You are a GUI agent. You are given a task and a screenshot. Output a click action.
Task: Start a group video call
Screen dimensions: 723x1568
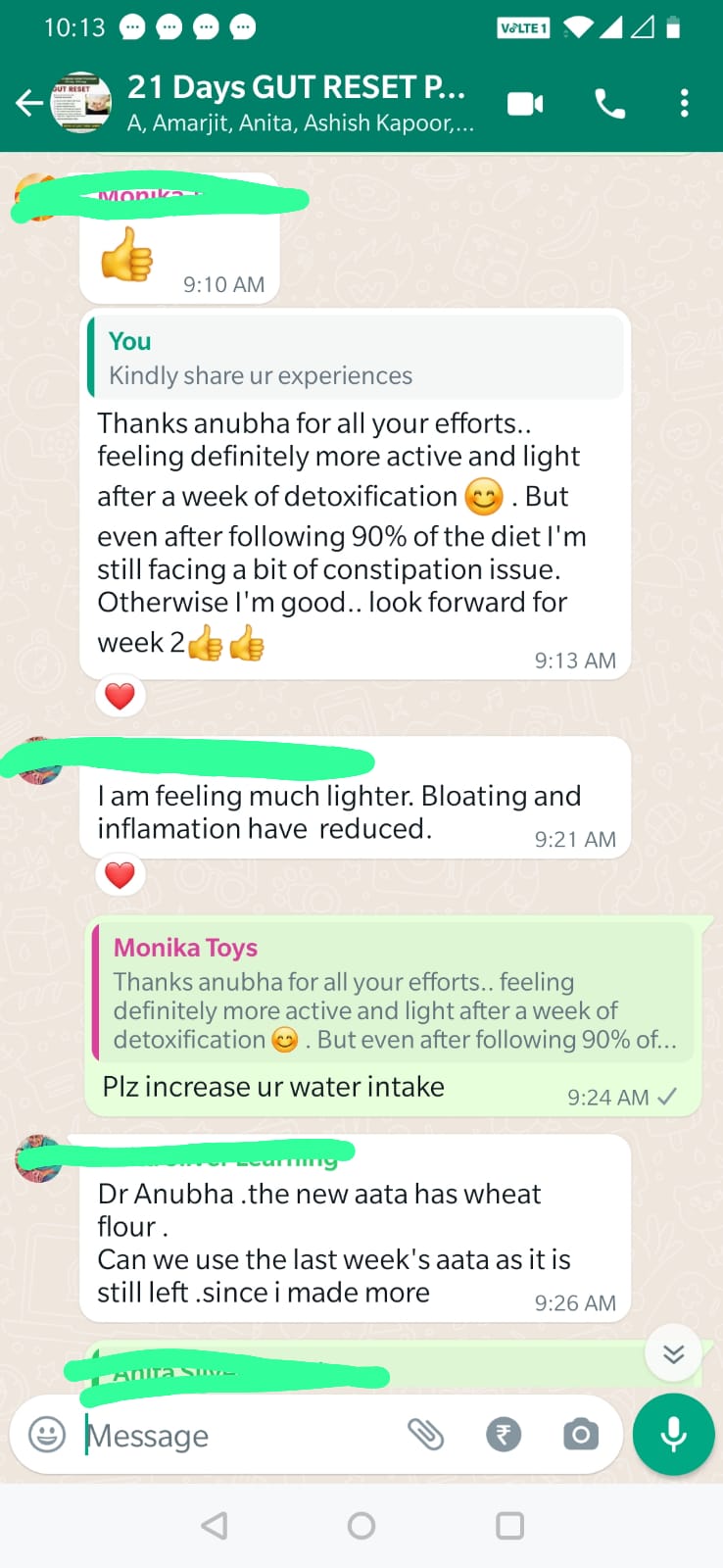525,104
